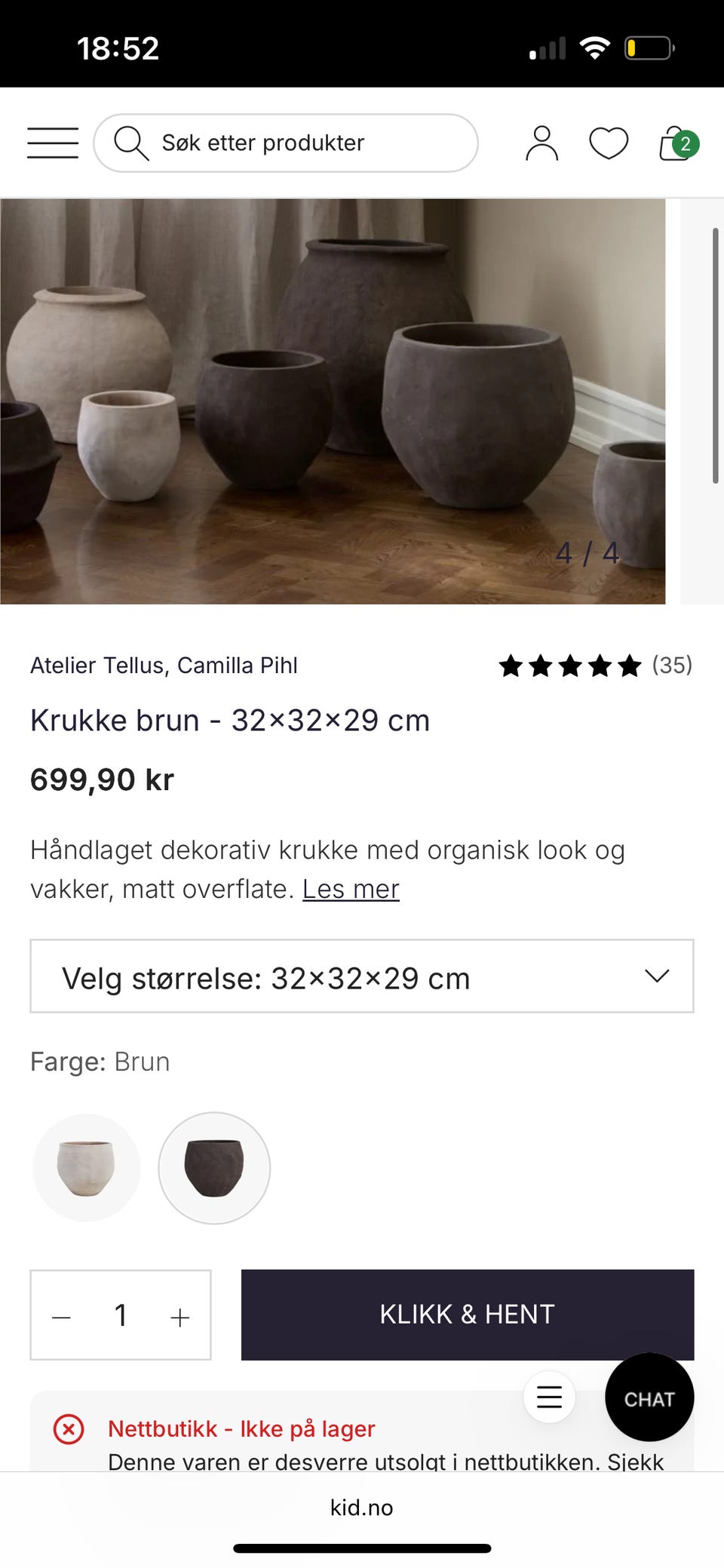Click the floating hamburger menu above chat
This screenshot has width=724, height=1568.
tap(550, 1397)
